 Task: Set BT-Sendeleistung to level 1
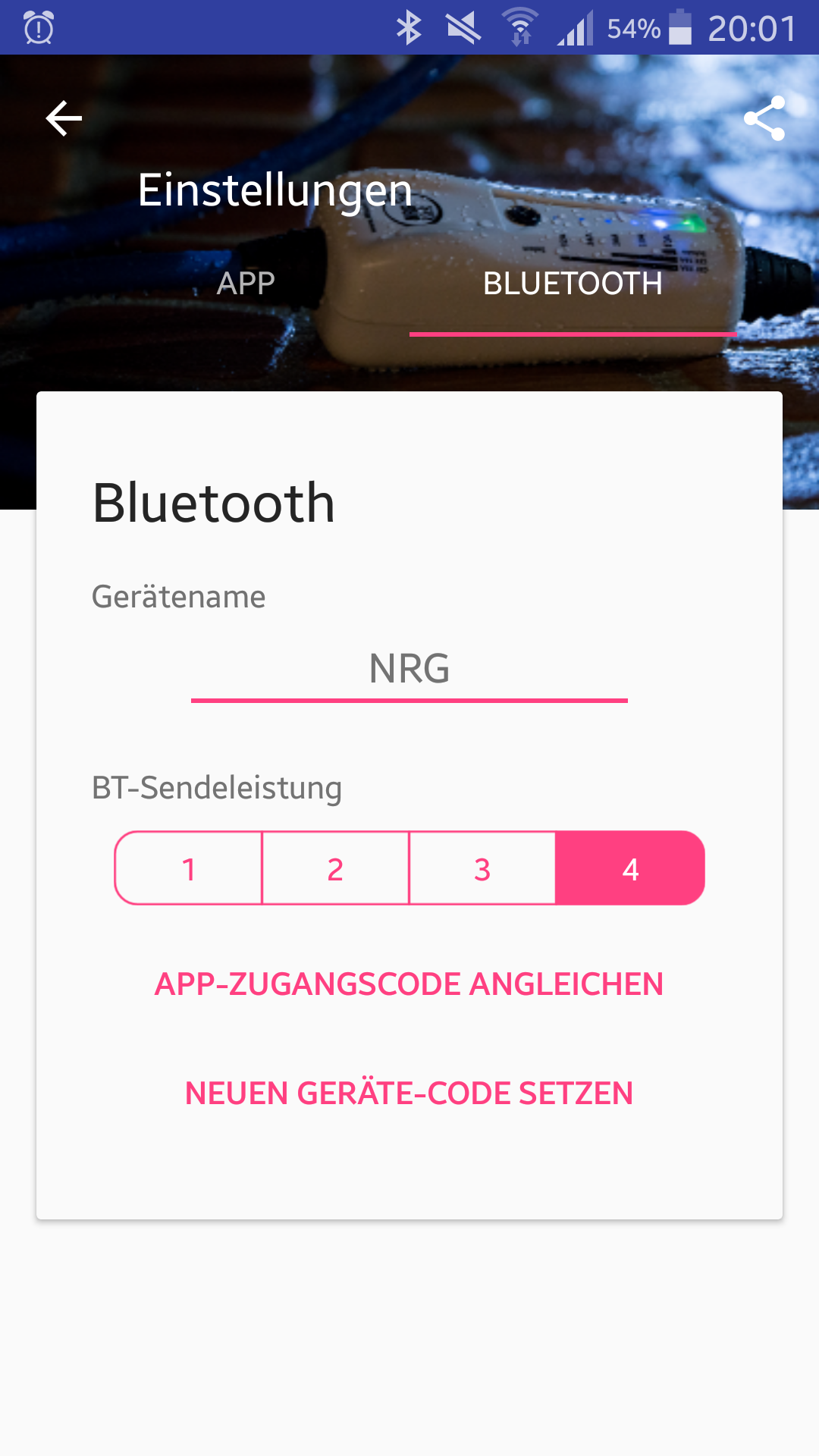click(189, 869)
